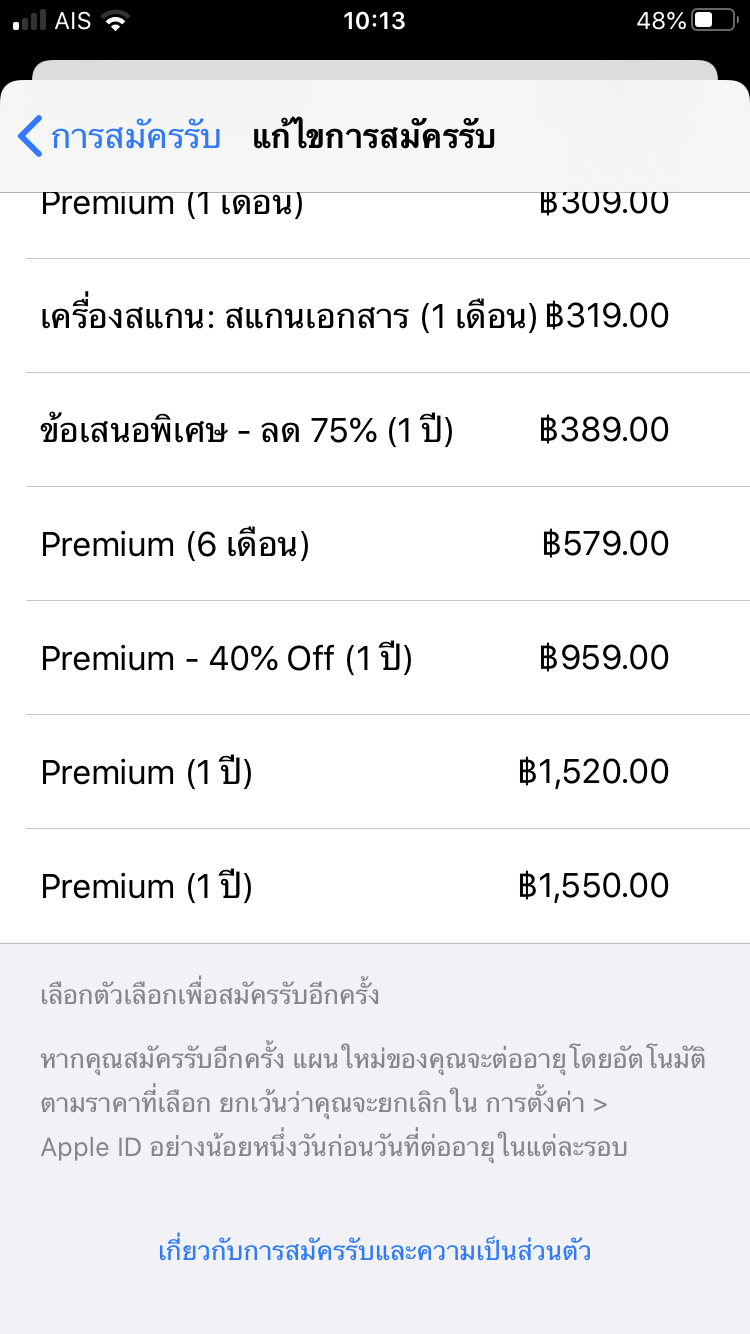Open เกี่ยวกับการสมัครรับและความเป็นส่วนตัว link
This screenshot has width=750, height=1334.
pyautogui.click(x=375, y=1251)
